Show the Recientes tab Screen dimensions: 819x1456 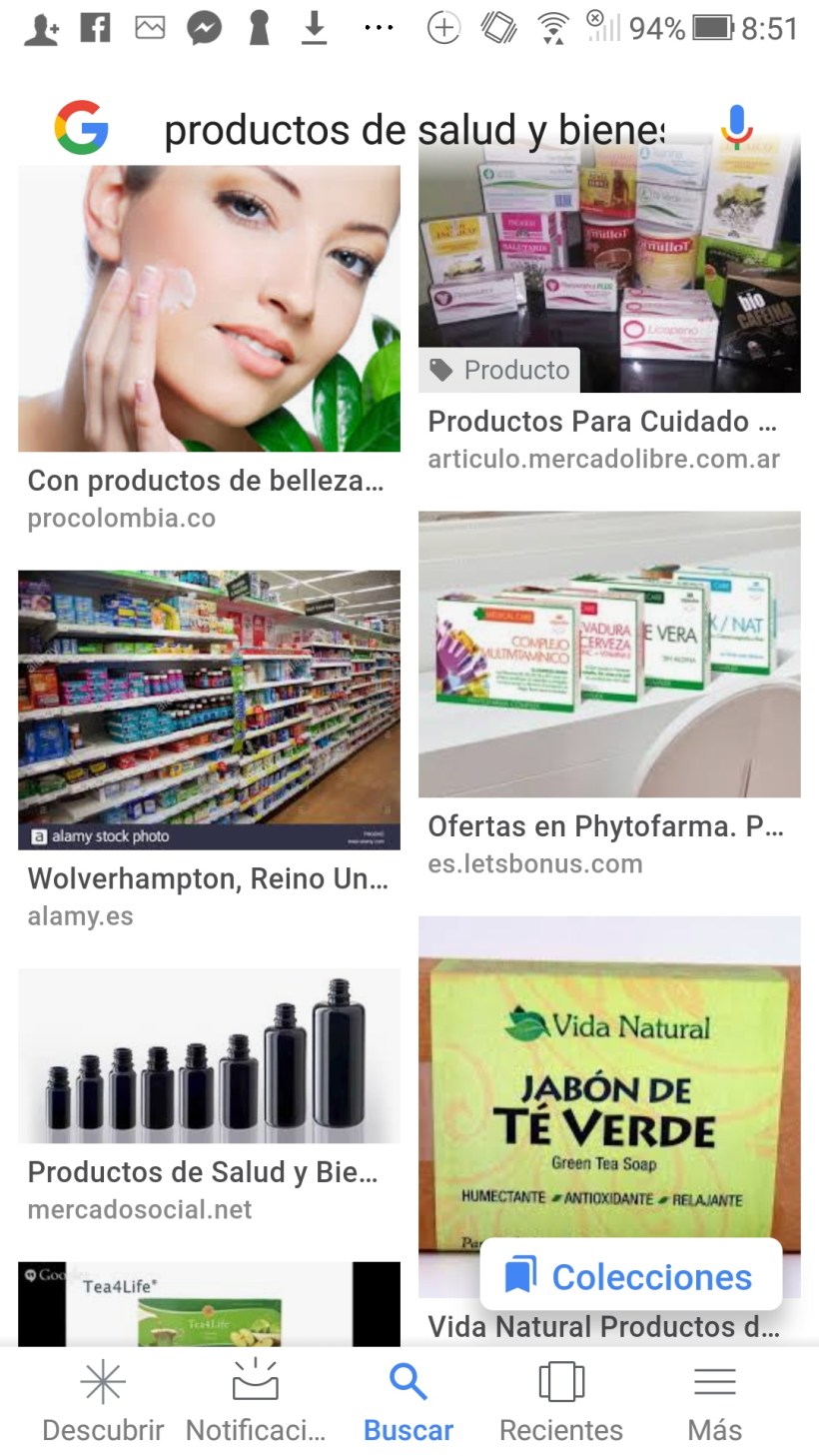[x=561, y=1402]
